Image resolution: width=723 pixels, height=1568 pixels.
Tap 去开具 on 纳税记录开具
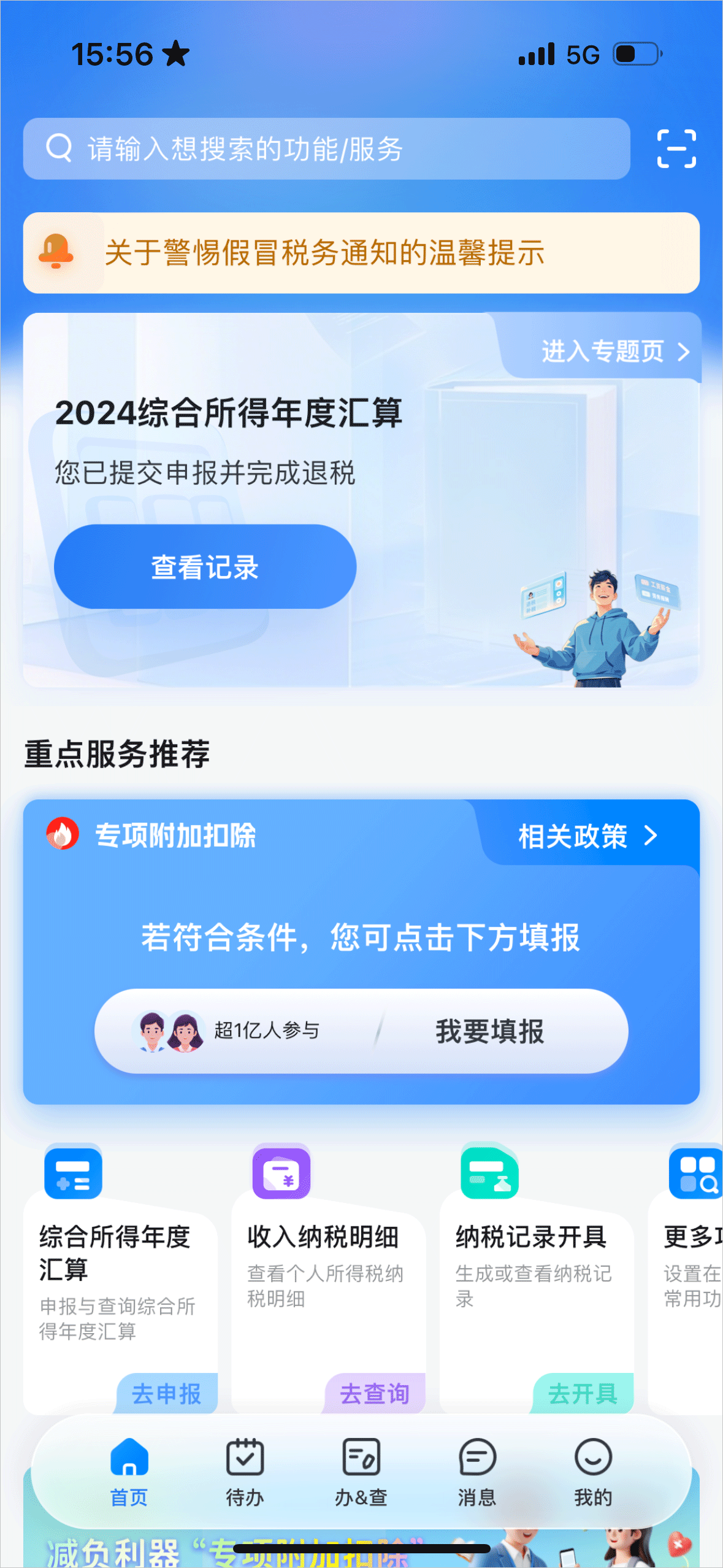582,1393
